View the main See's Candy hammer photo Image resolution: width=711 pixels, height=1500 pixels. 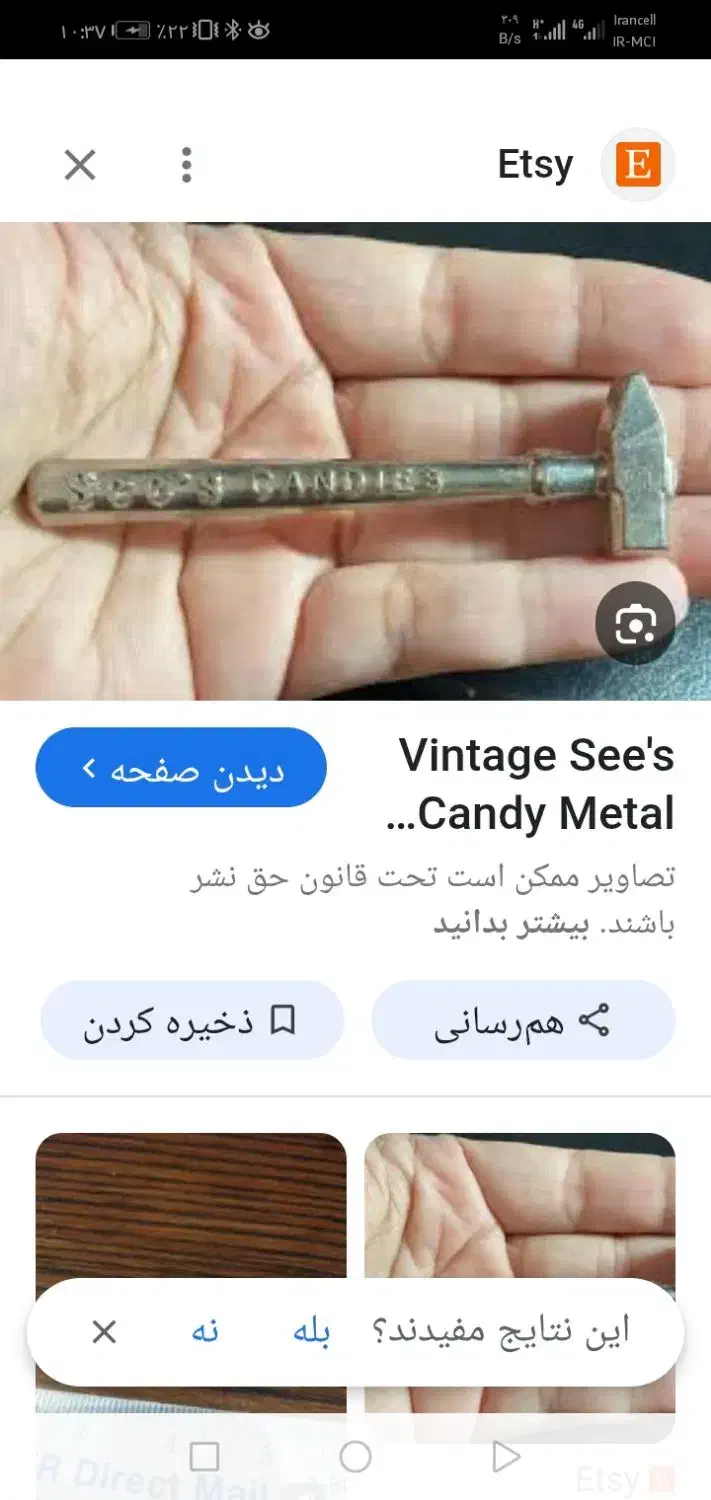coord(355,460)
